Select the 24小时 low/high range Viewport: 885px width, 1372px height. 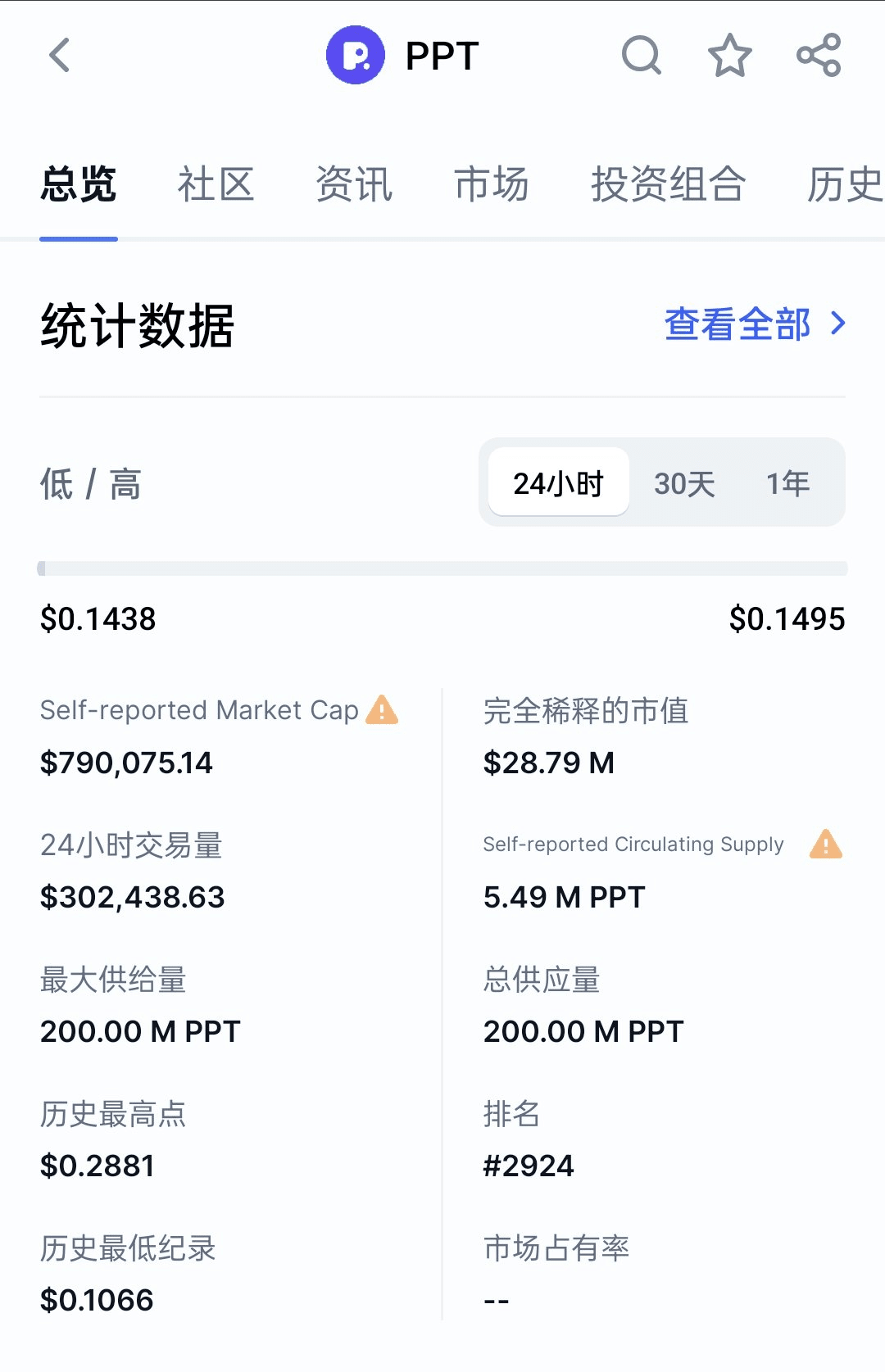click(558, 483)
